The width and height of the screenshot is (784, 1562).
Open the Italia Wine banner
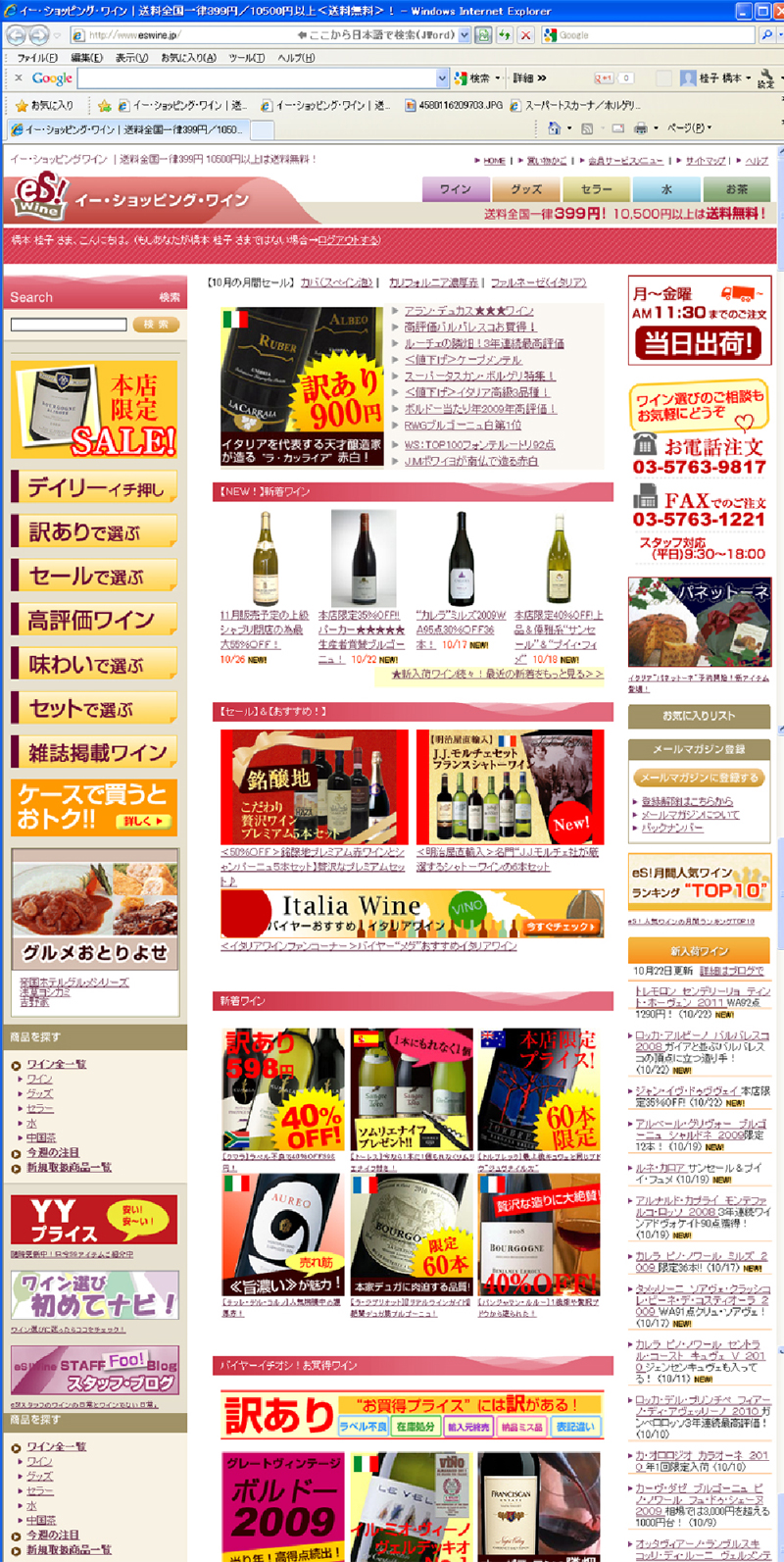[x=412, y=913]
